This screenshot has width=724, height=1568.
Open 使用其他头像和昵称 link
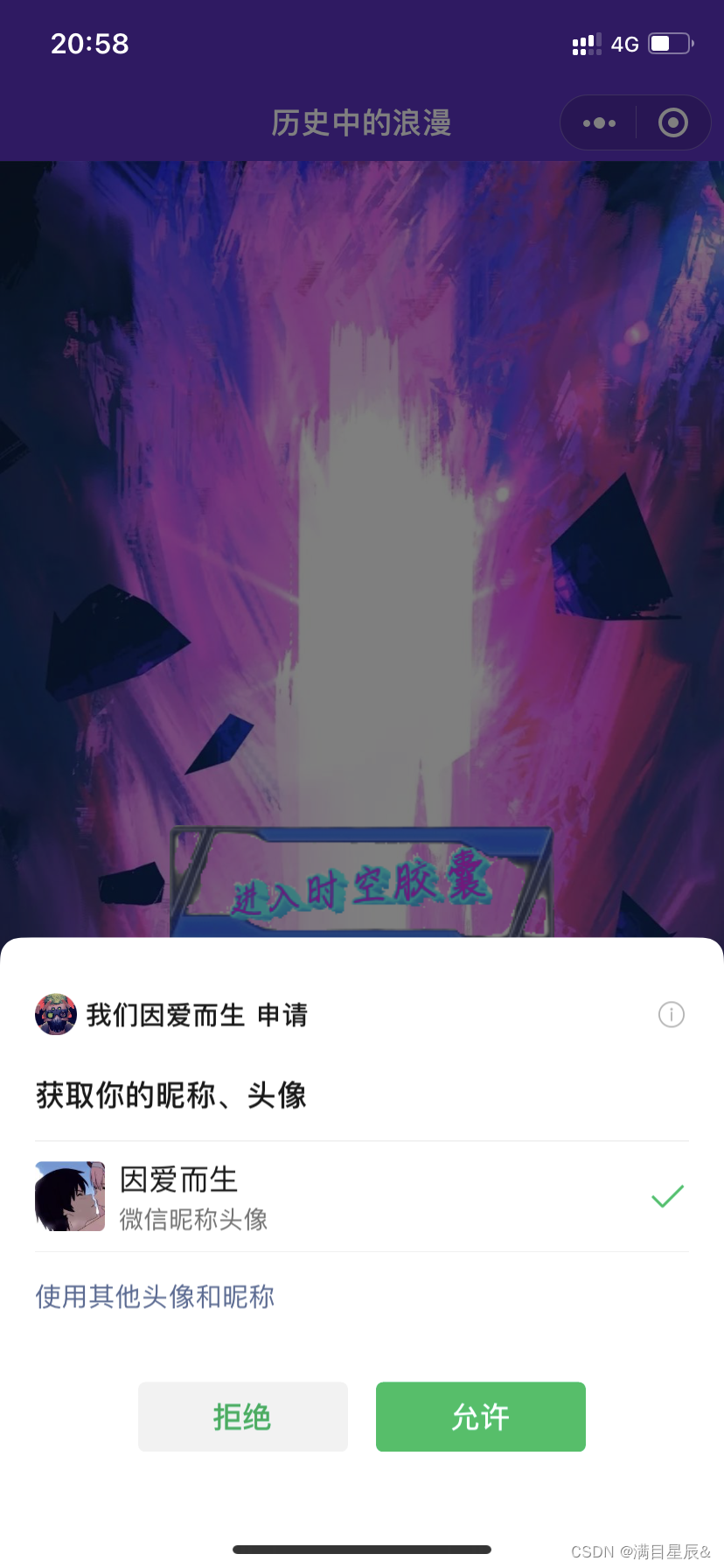(x=155, y=1296)
